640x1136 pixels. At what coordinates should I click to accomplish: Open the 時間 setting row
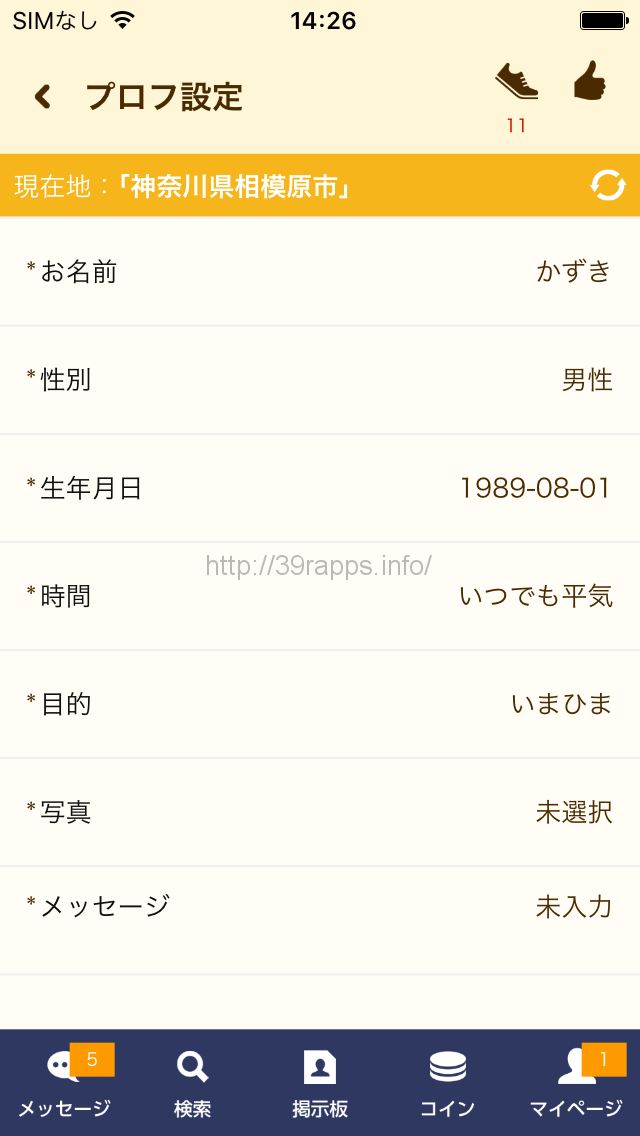[320, 596]
